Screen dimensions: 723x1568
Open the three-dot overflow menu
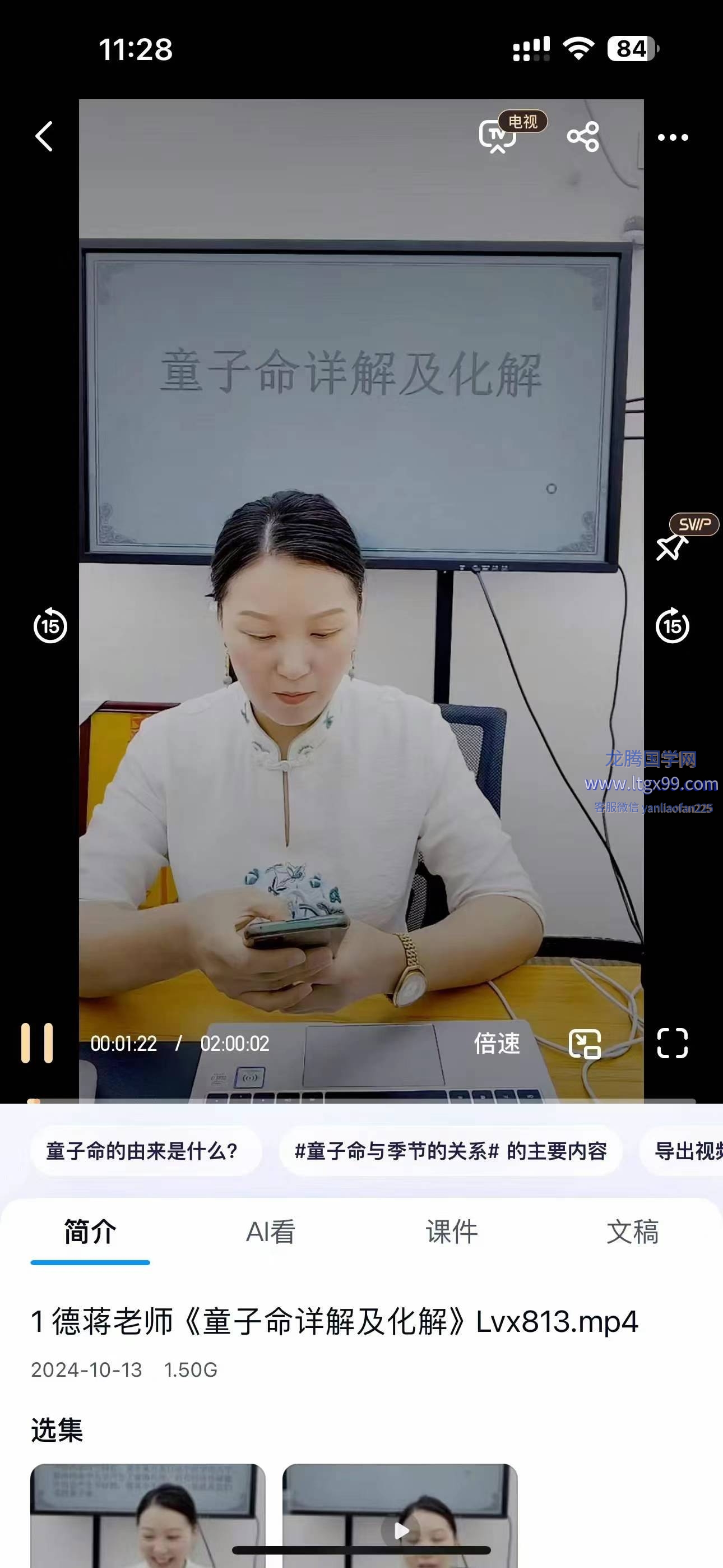point(673,137)
